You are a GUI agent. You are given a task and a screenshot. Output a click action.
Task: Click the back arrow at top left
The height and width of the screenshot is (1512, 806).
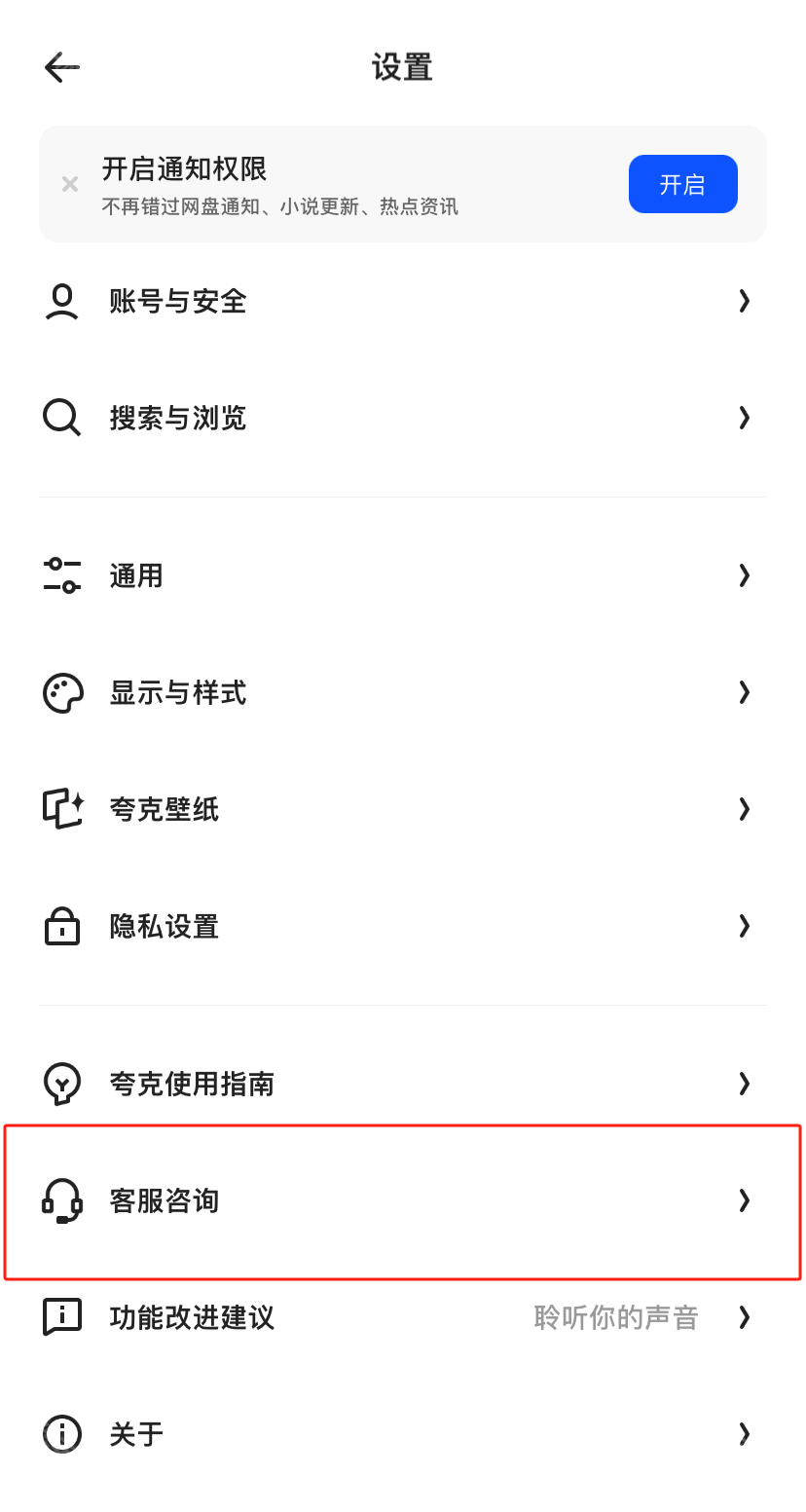click(x=61, y=67)
